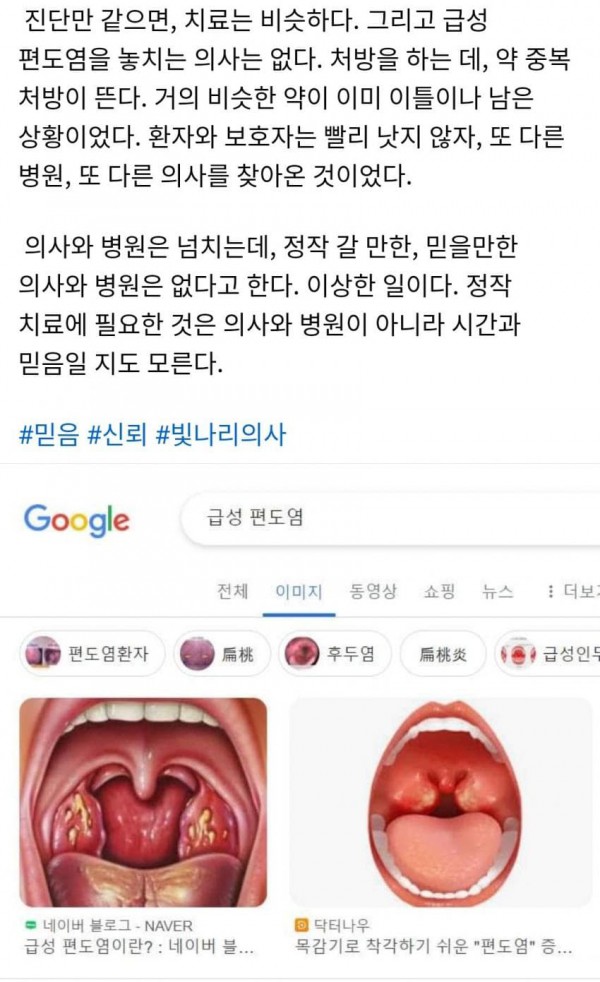Viewport: 600px width, 982px height.
Task: Open the #빛나리의사 hashtag
Action: (x=221, y=435)
